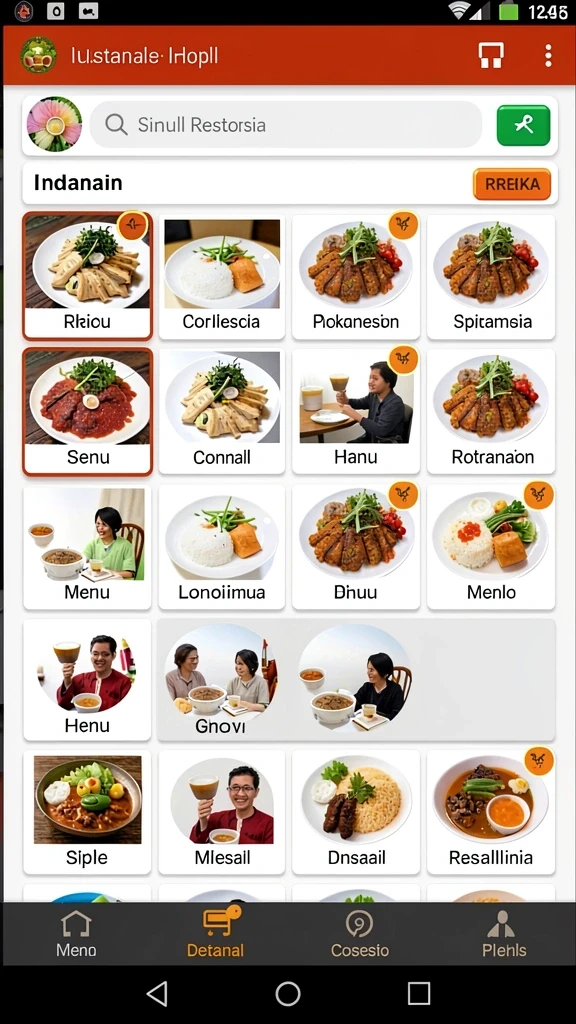Open the Spitamsia dish card
The image size is (576, 1024).
(x=491, y=277)
